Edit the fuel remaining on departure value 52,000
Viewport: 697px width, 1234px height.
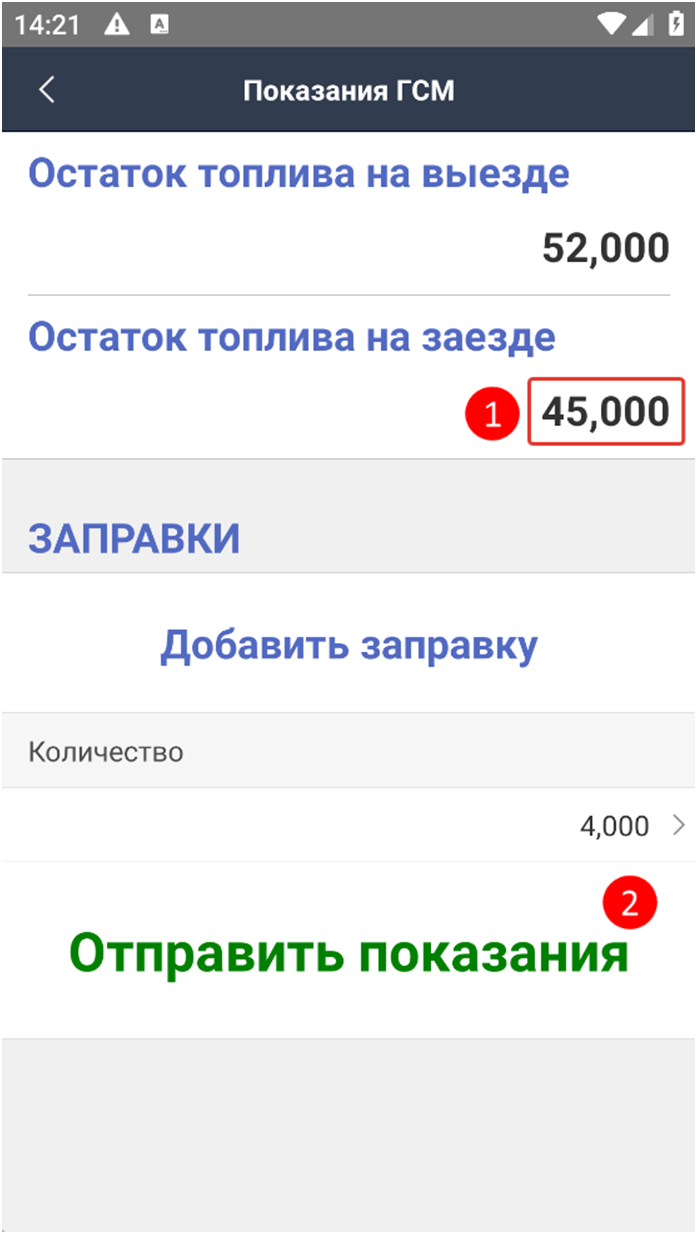pos(606,246)
